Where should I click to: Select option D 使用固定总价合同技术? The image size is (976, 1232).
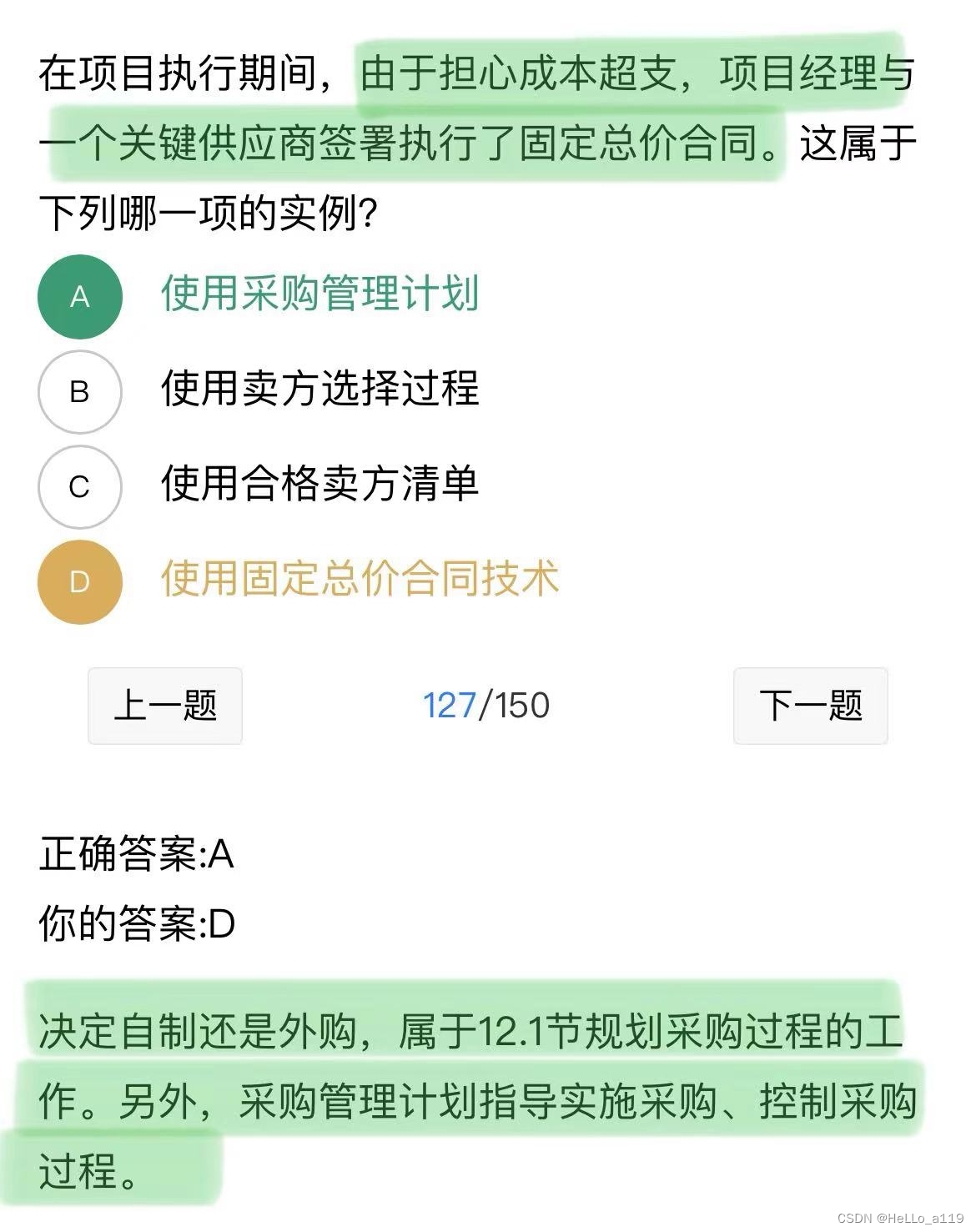tap(80, 581)
